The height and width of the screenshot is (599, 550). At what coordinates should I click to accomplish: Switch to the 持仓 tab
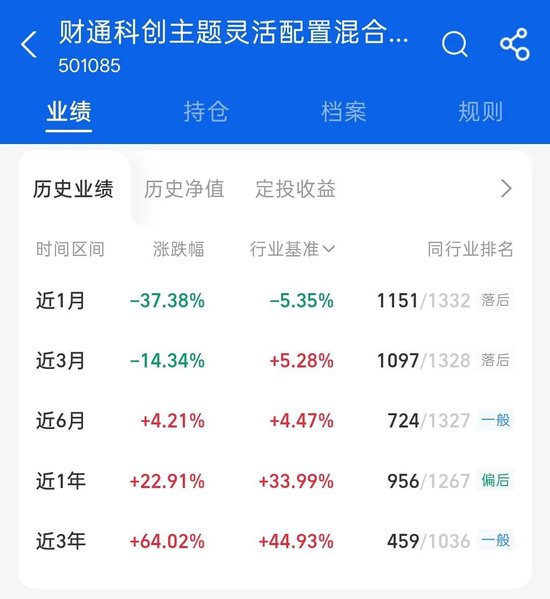[206, 112]
